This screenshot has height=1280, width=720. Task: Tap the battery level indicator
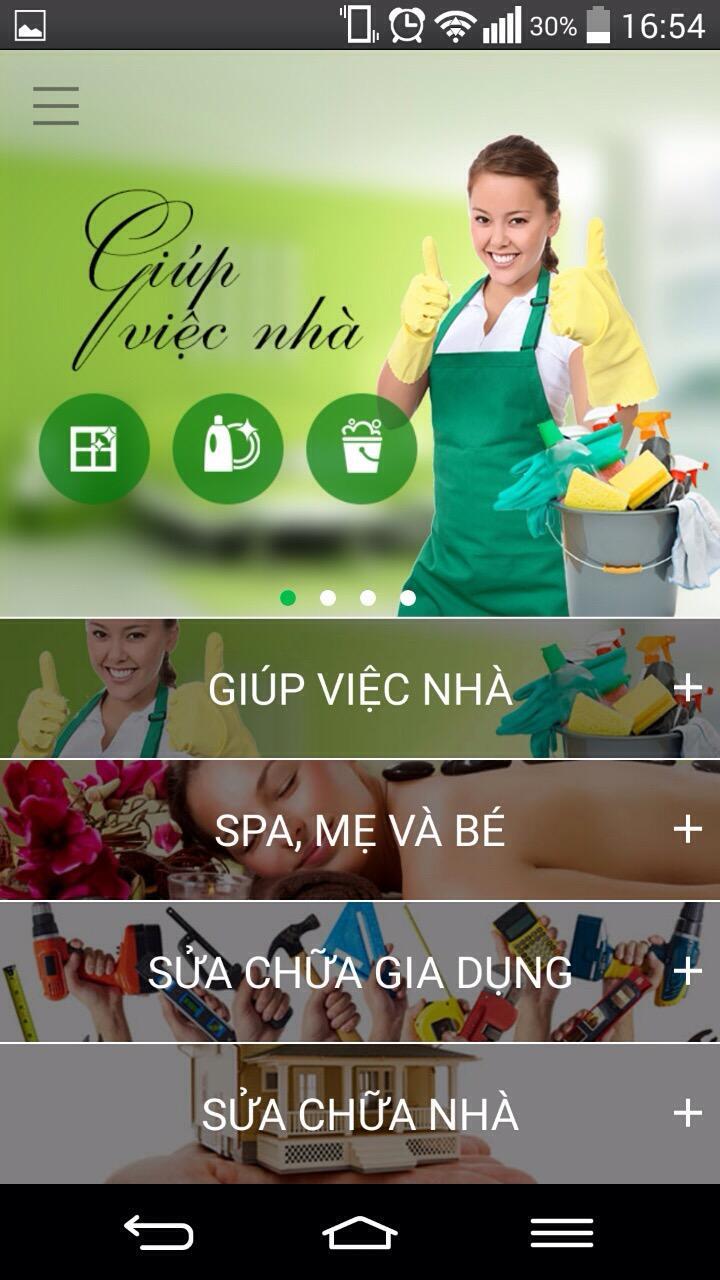[x=600, y=26]
